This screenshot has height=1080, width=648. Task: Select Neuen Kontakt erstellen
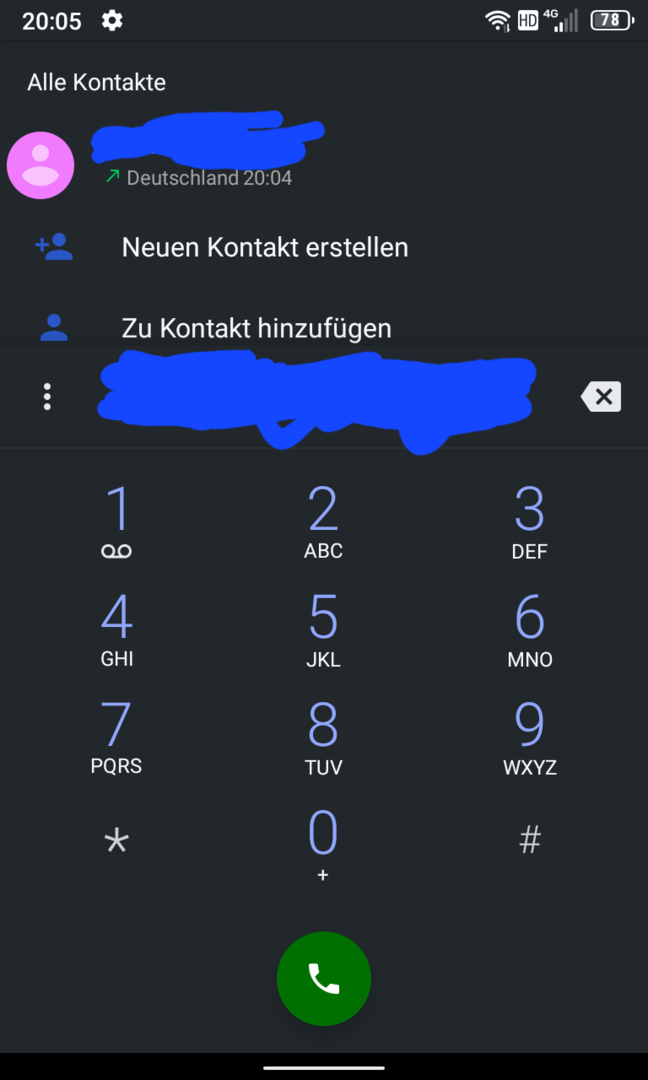click(x=264, y=247)
